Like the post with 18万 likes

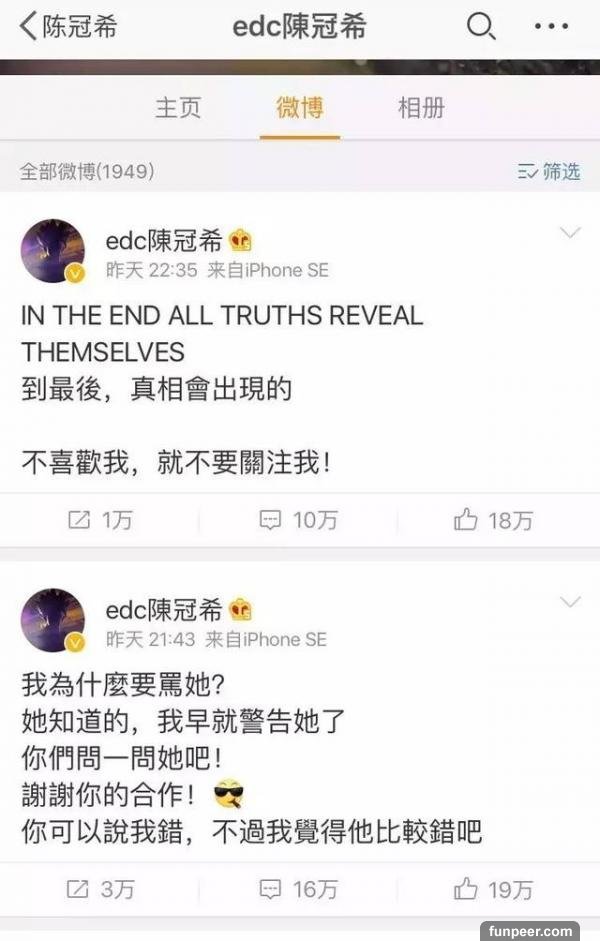[x=493, y=520]
